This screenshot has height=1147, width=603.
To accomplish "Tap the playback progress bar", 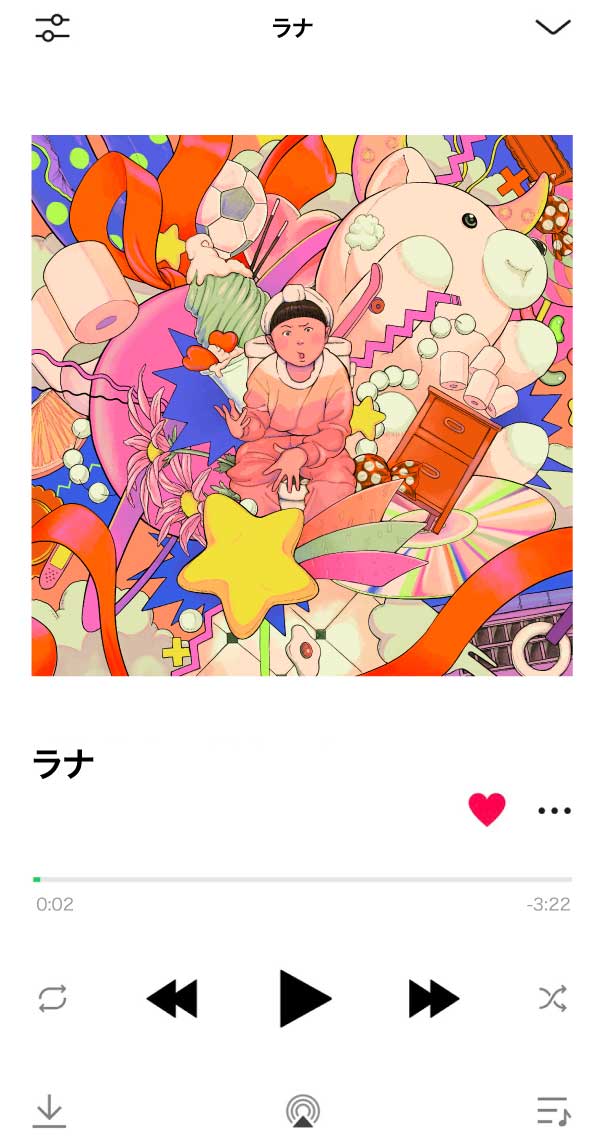I will [x=302, y=879].
